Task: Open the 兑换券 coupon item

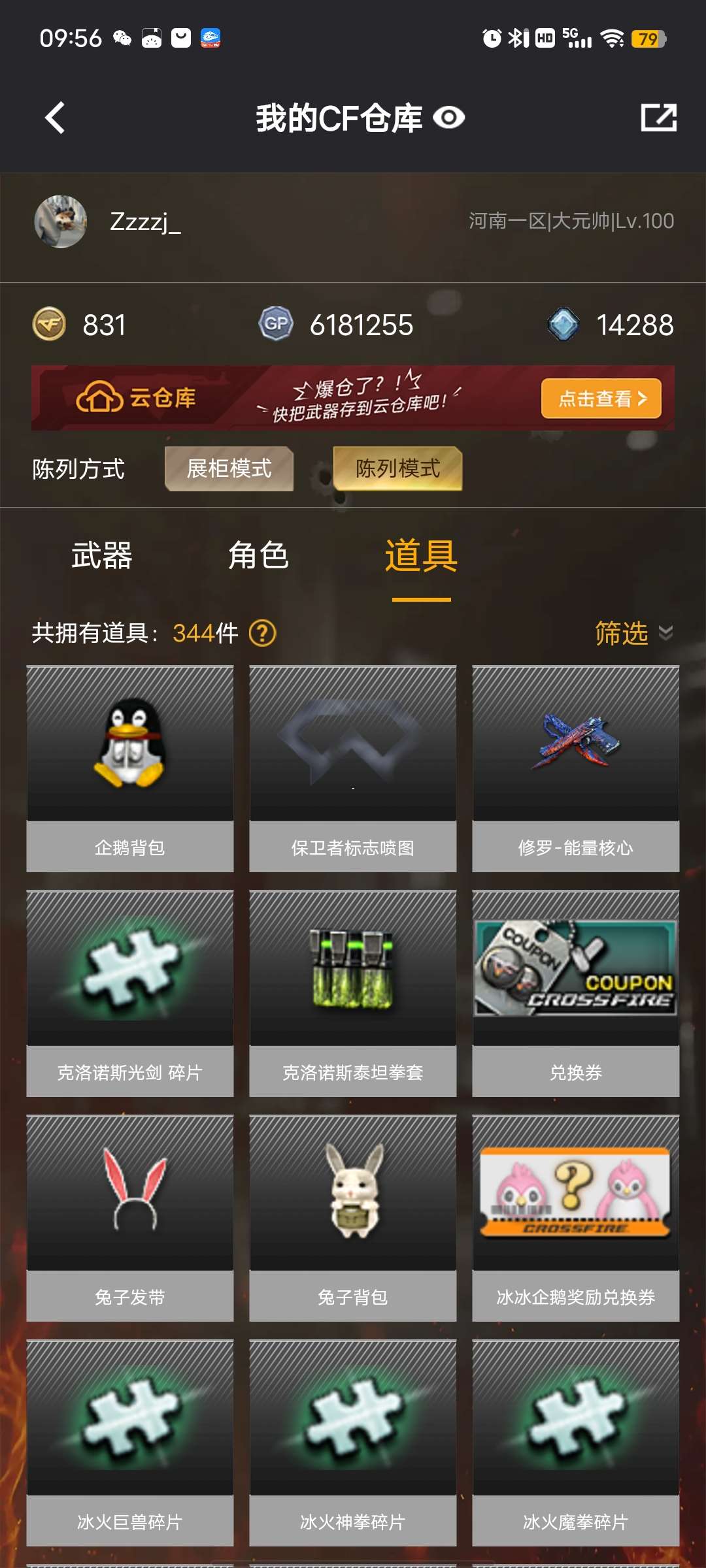Action: click(x=575, y=993)
